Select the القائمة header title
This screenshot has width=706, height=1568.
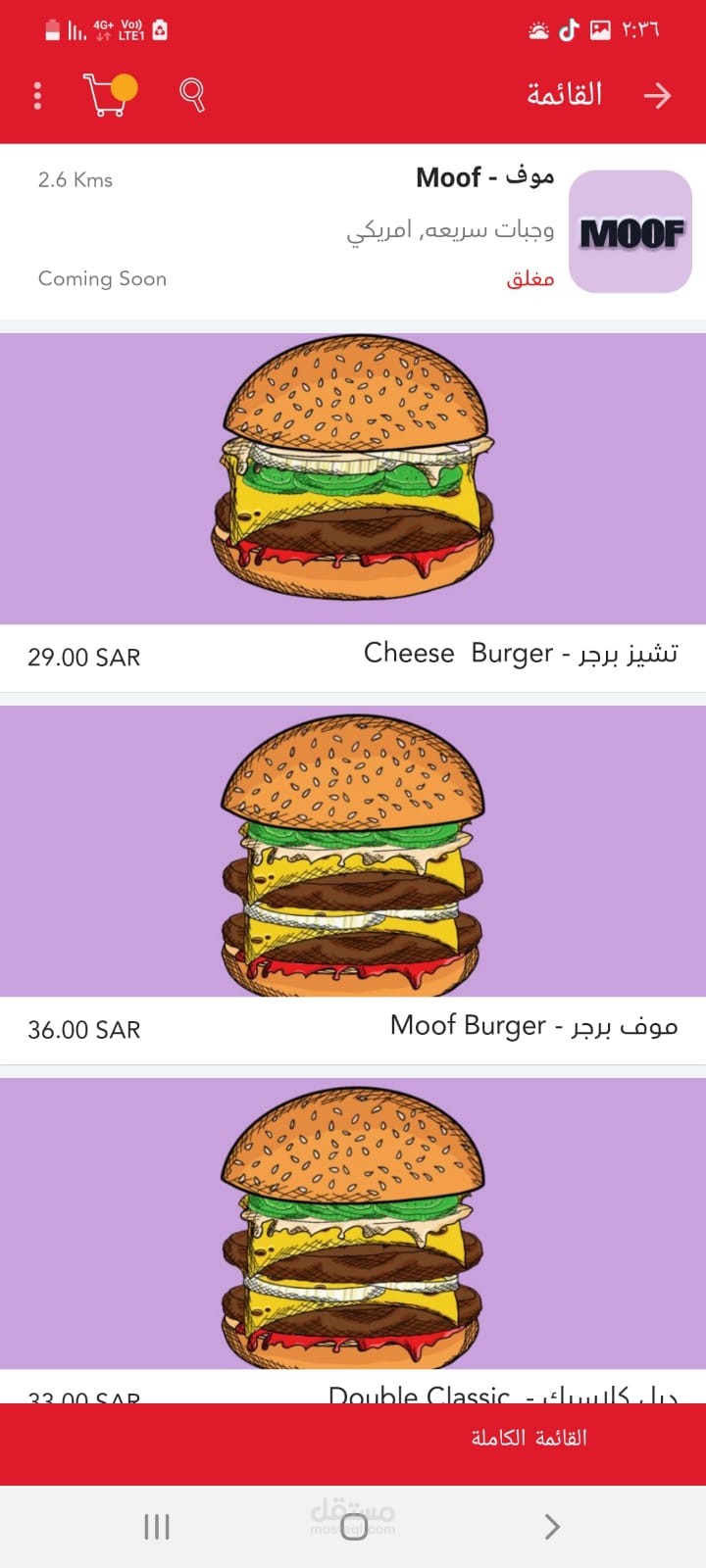coord(562,94)
